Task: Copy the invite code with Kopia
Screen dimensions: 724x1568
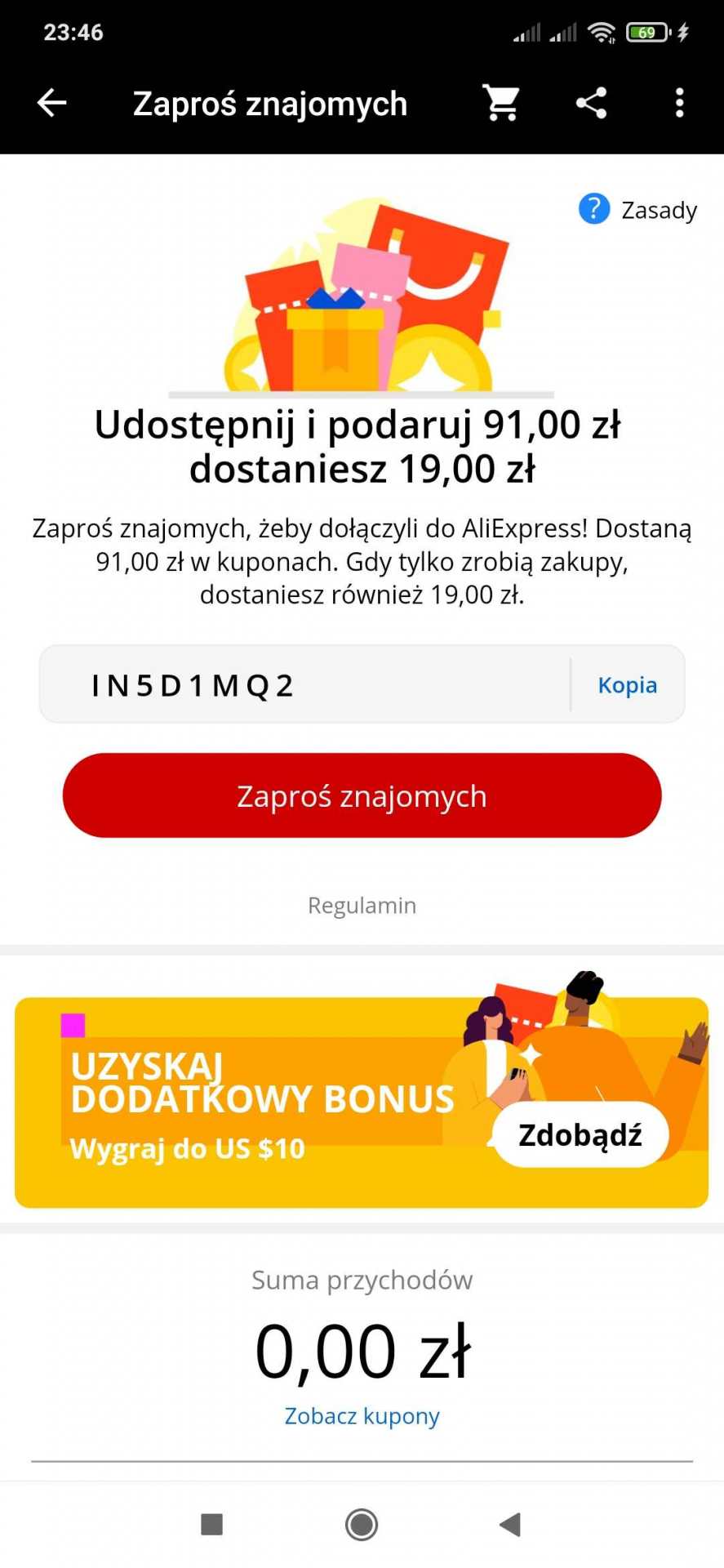Action: pyautogui.click(x=627, y=684)
